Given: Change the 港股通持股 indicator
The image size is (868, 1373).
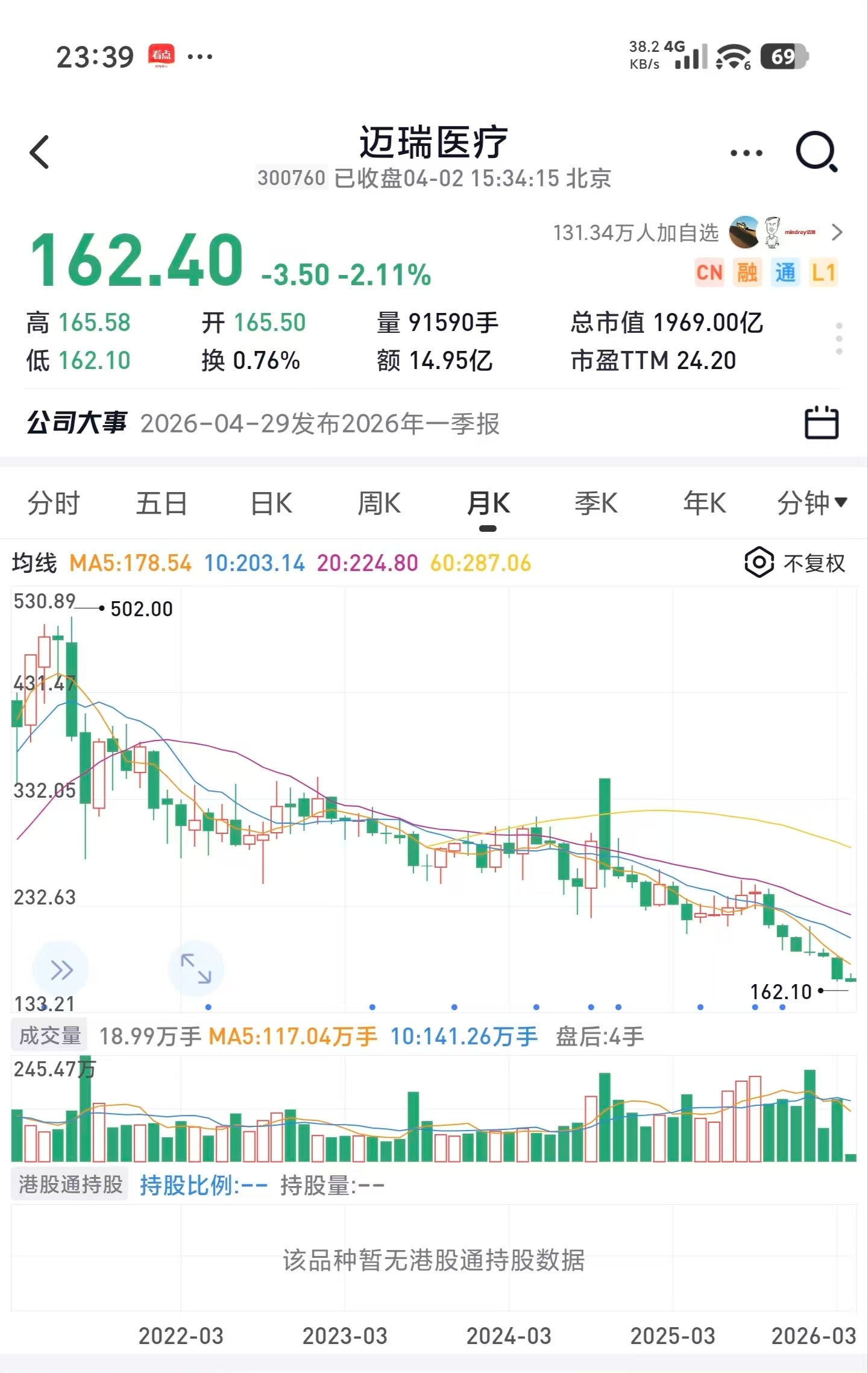Looking at the screenshot, I should point(71,1185).
